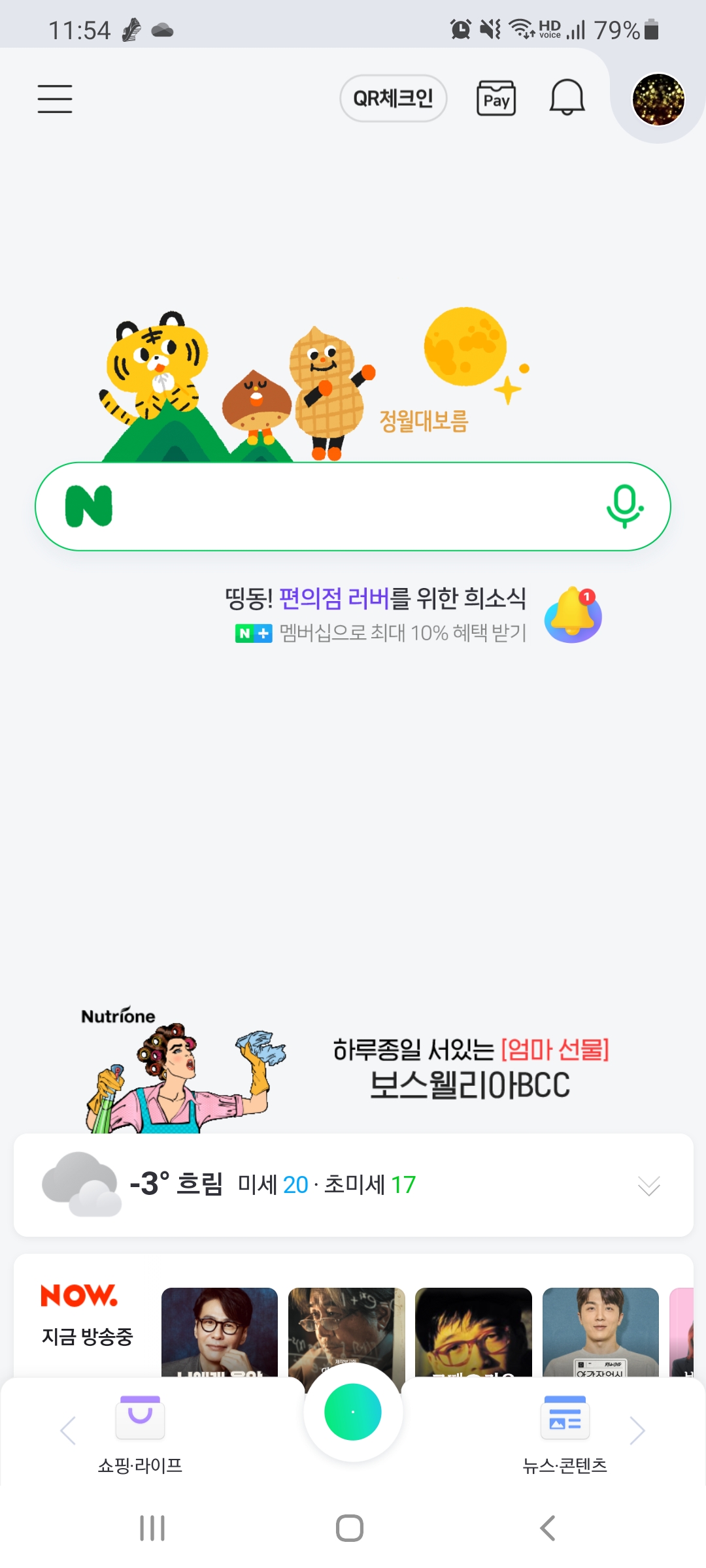The height and width of the screenshot is (1568, 706).
Task: Go back using the system back button
Action: tap(548, 1528)
